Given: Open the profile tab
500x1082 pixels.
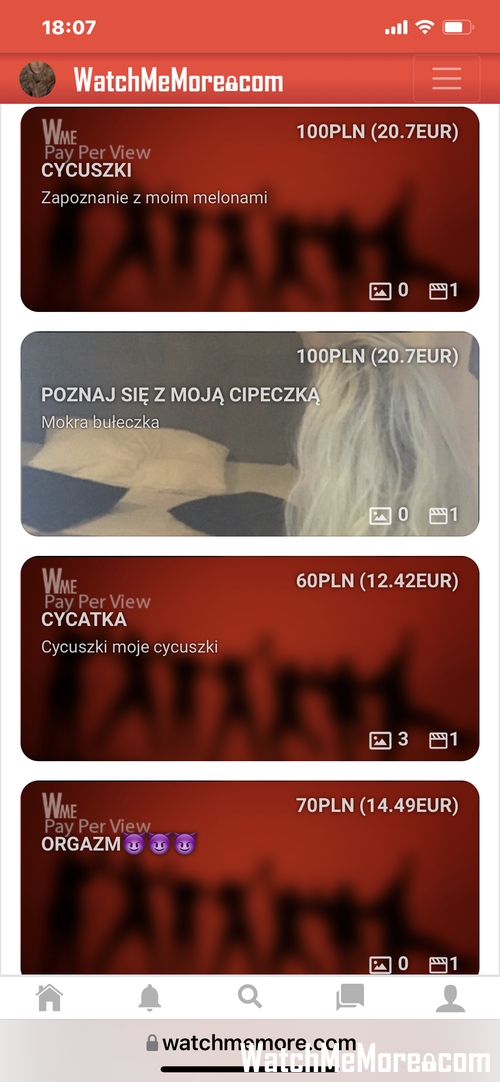Looking at the screenshot, I should pos(450,998).
